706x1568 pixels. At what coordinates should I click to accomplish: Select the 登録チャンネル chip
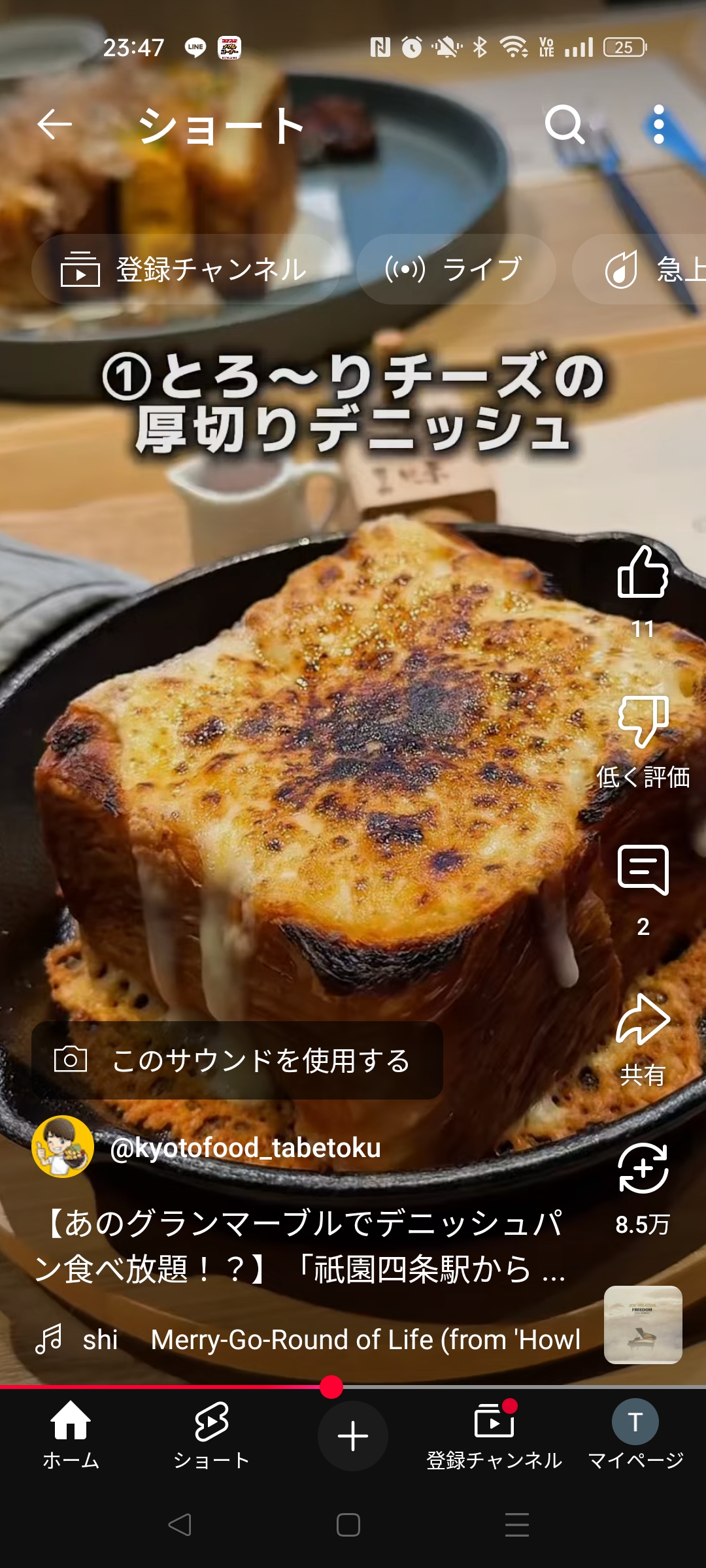coord(185,269)
